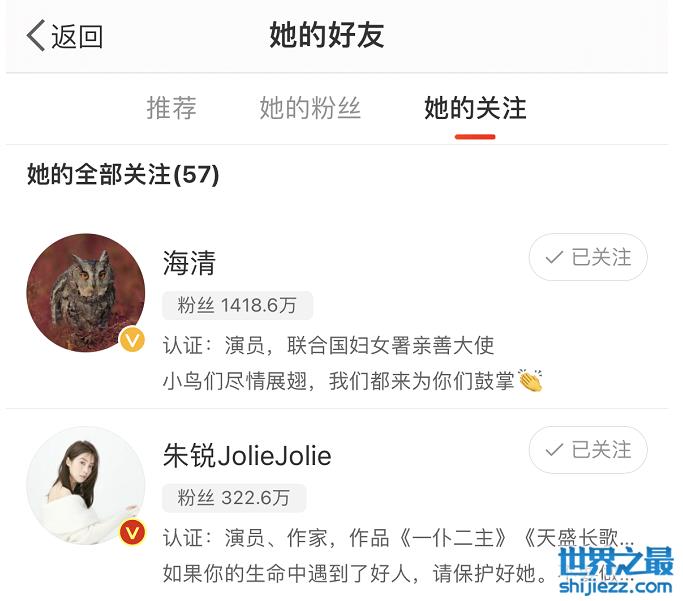Toggle 已关注 button for 海清

(588, 258)
